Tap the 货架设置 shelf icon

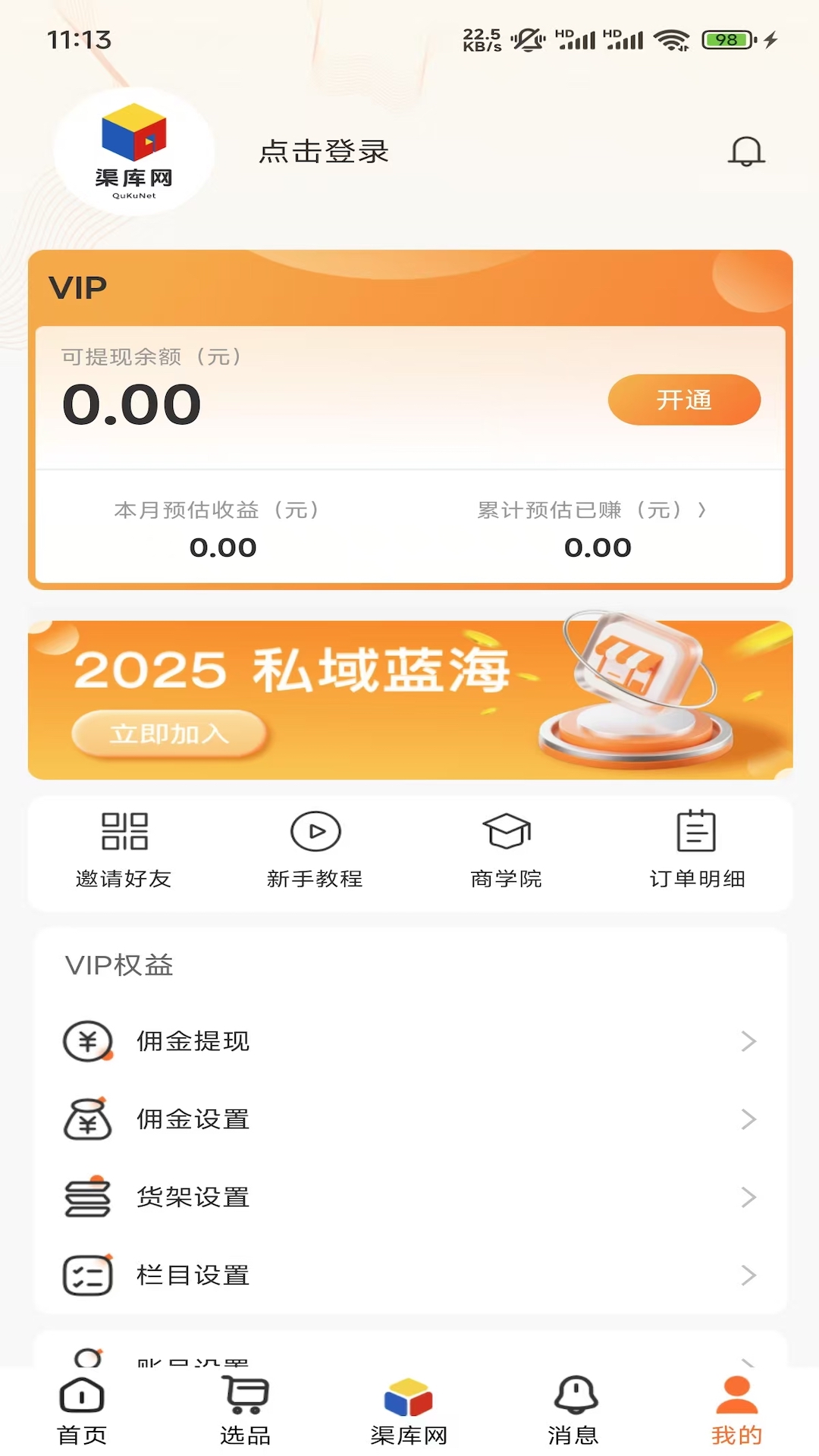[88, 1197]
